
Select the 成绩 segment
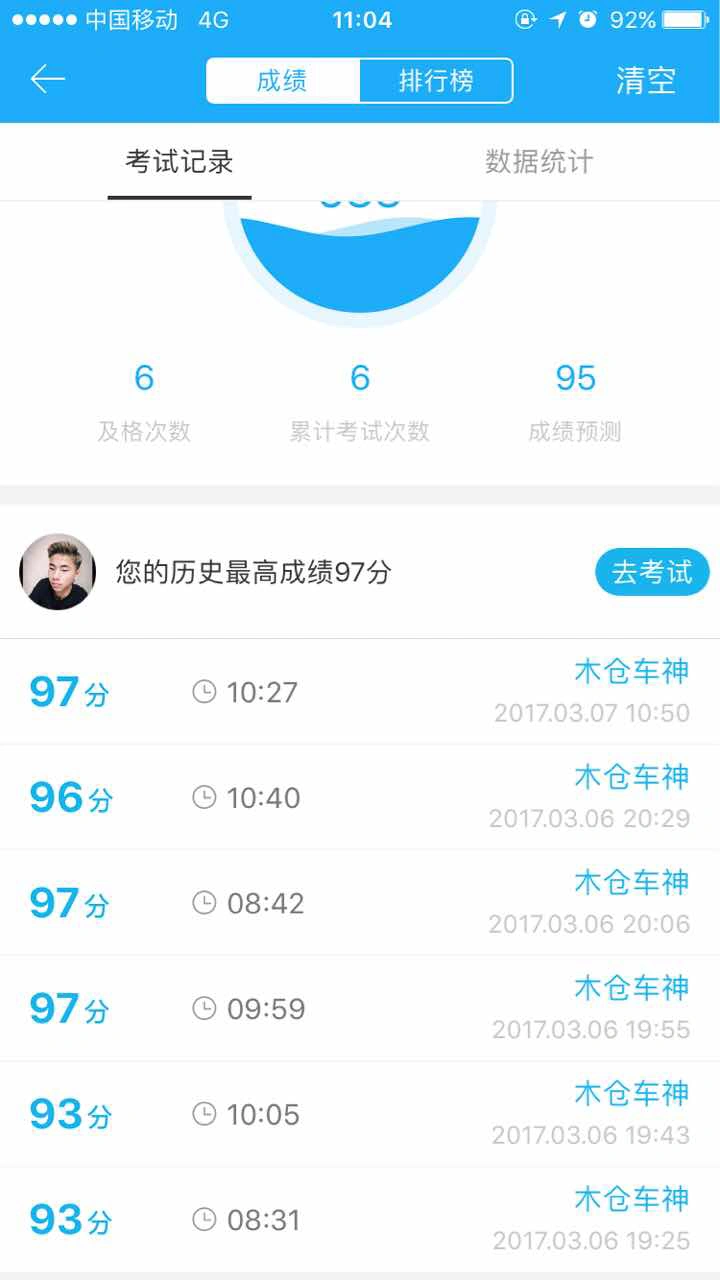[282, 81]
